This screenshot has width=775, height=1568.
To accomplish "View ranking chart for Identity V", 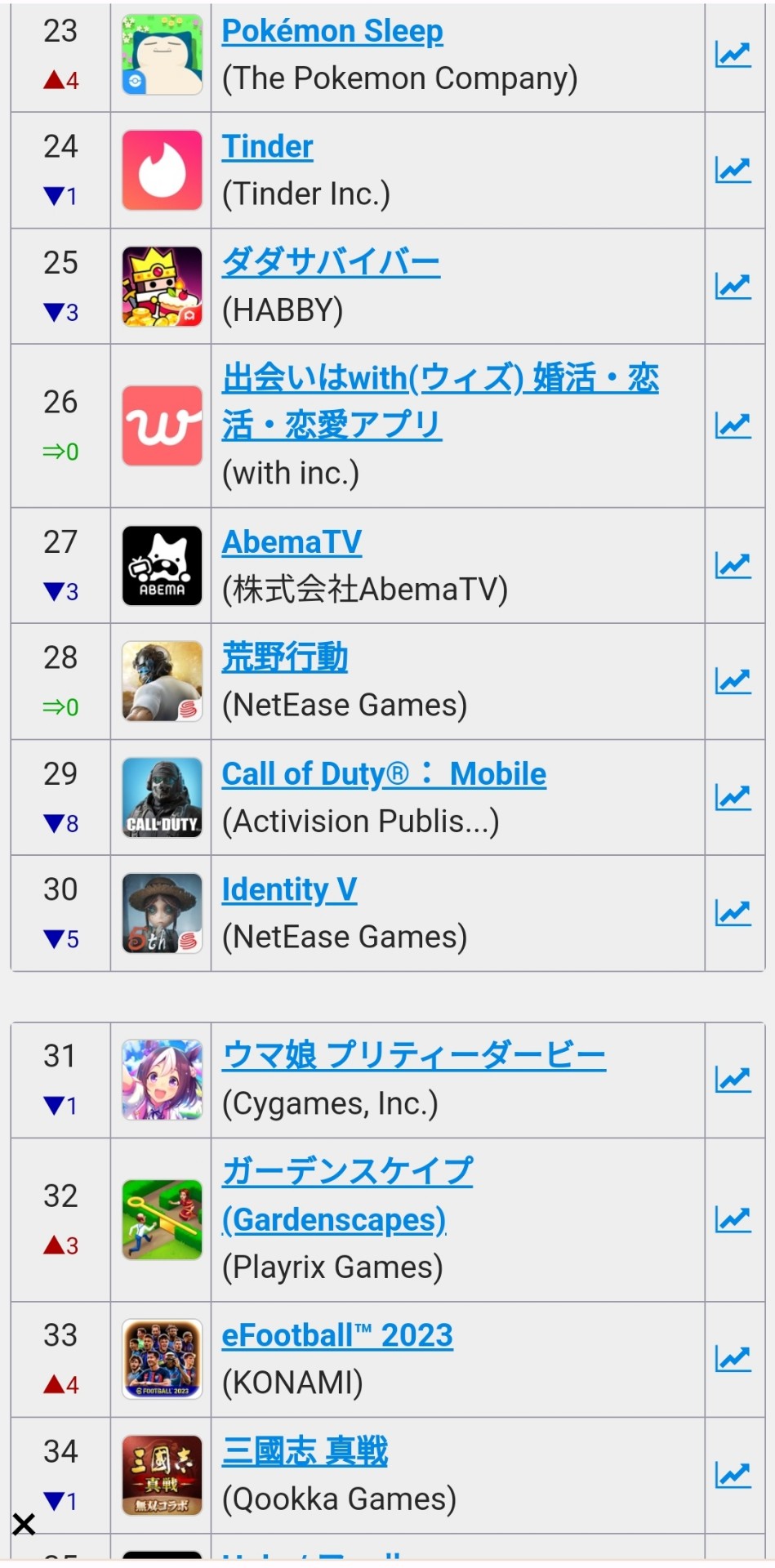I will pyautogui.click(x=733, y=913).
